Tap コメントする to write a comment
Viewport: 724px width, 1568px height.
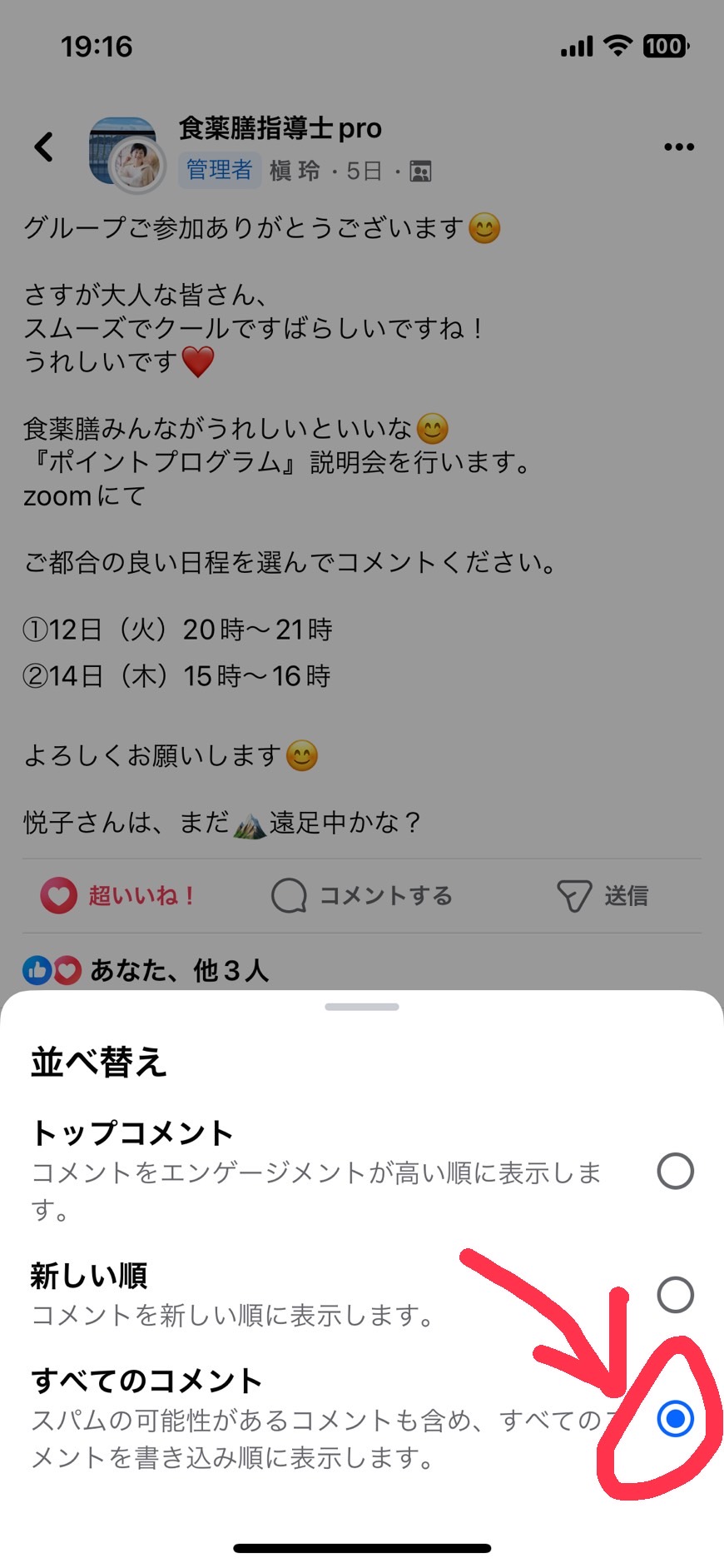click(362, 896)
